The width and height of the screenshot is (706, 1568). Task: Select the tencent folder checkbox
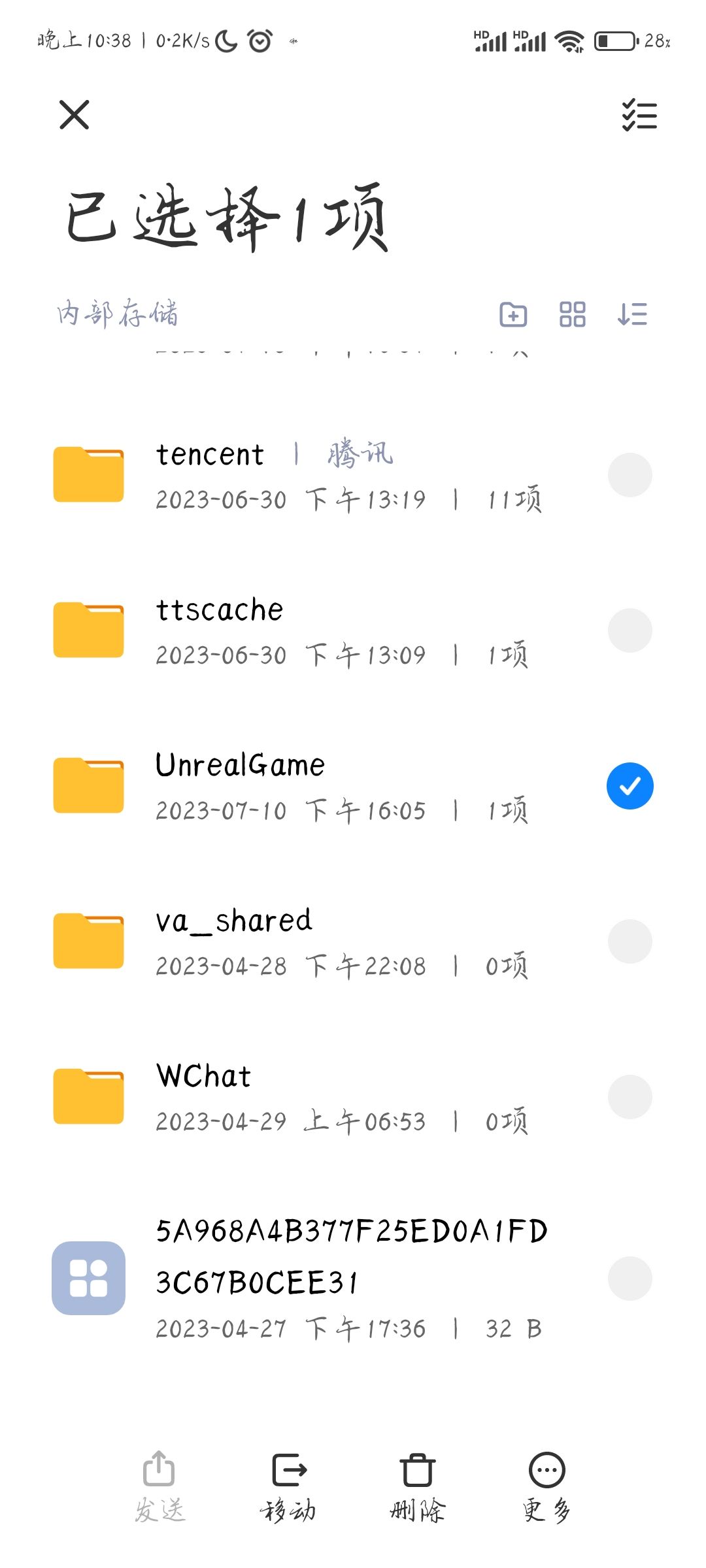tap(630, 475)
